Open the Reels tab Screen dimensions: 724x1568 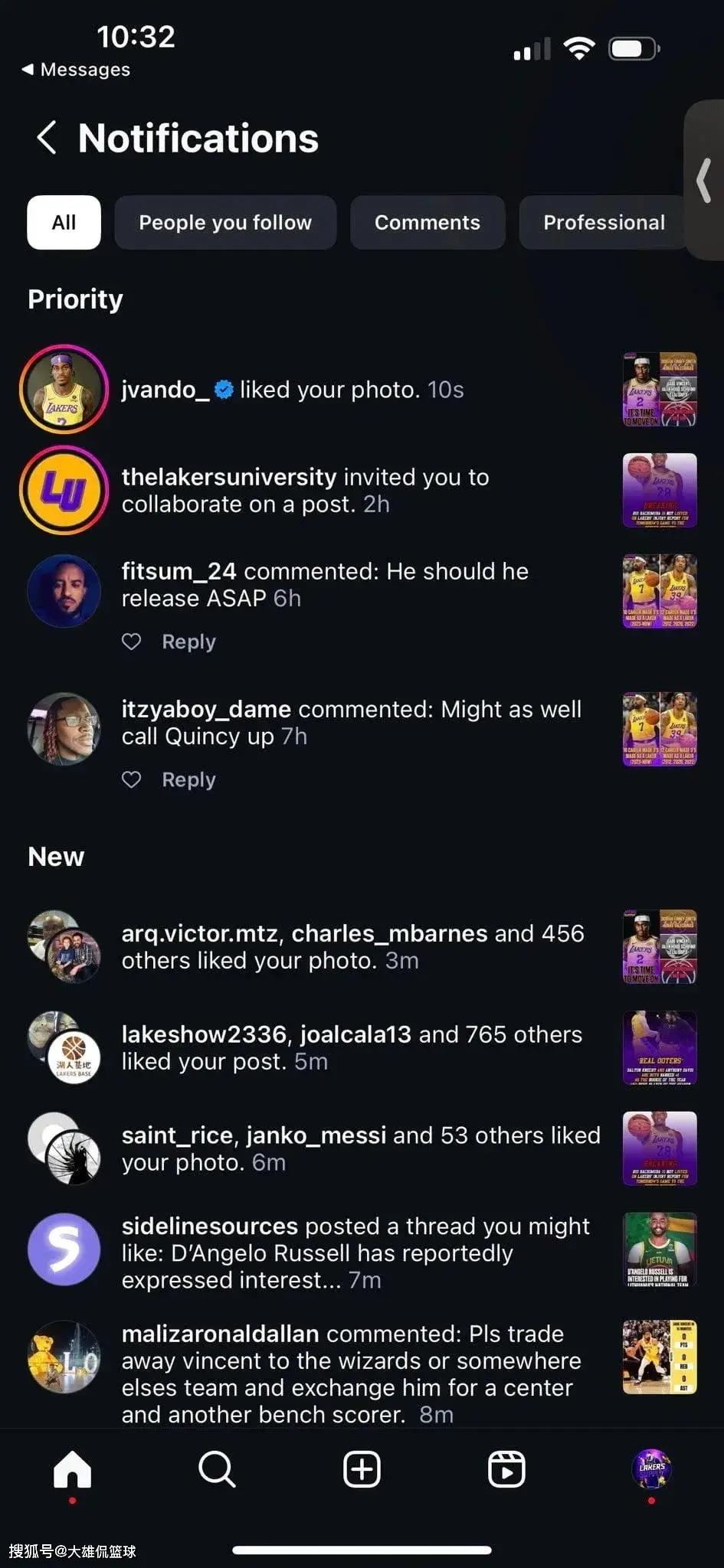[506, 1469]
